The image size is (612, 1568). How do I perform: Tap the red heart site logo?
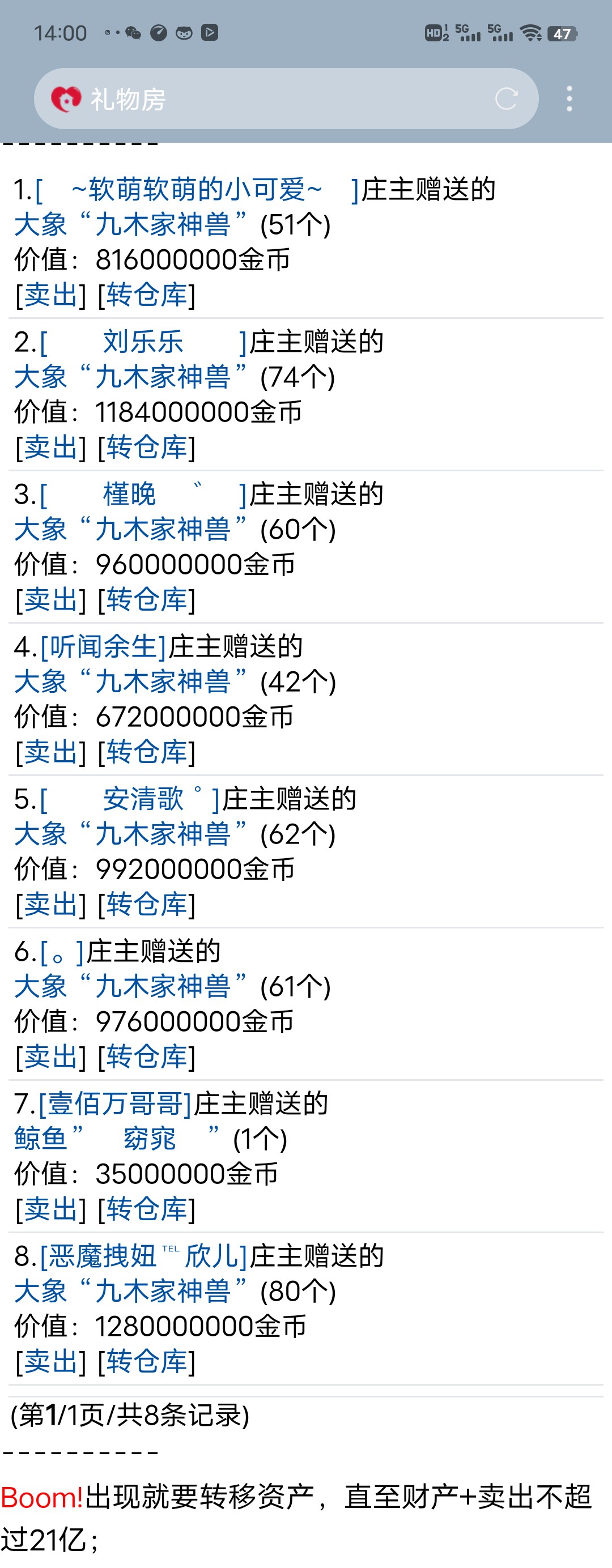[x=67, y=97]
